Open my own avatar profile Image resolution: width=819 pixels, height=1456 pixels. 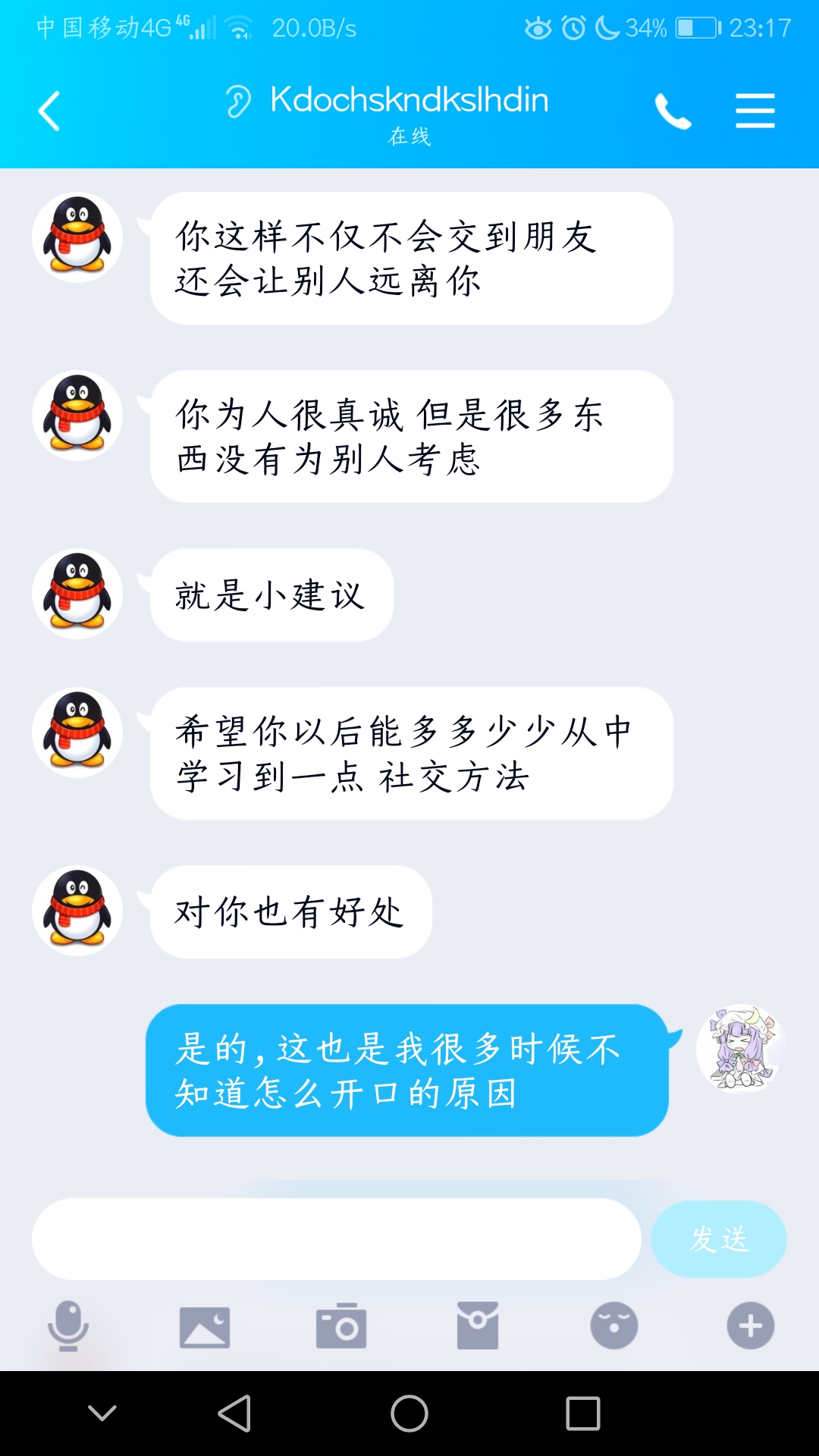pyautogui.click(x=740, y=1050)
